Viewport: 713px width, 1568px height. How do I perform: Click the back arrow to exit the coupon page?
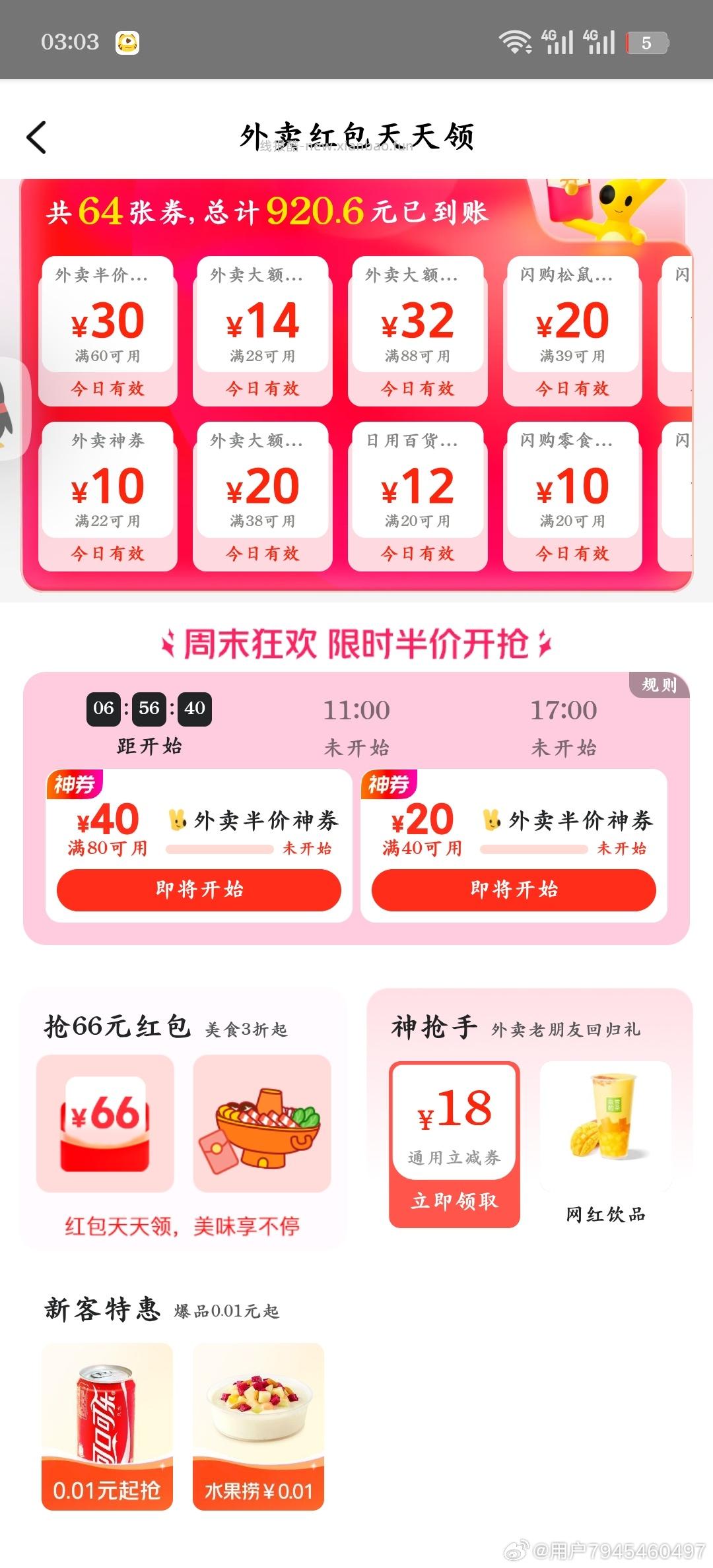[x=38, y=137]
